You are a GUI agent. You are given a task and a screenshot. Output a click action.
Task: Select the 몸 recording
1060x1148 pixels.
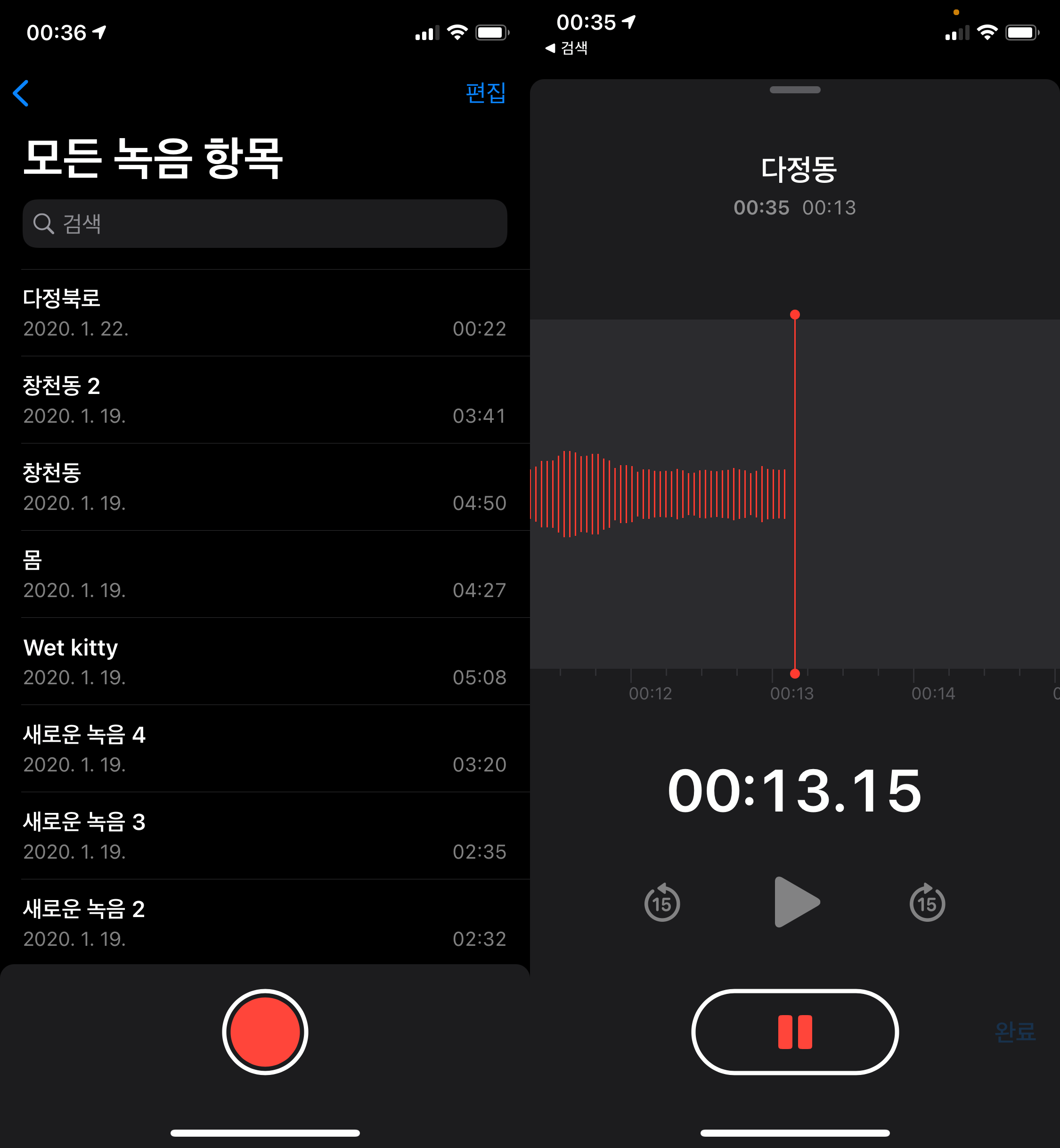264,574
